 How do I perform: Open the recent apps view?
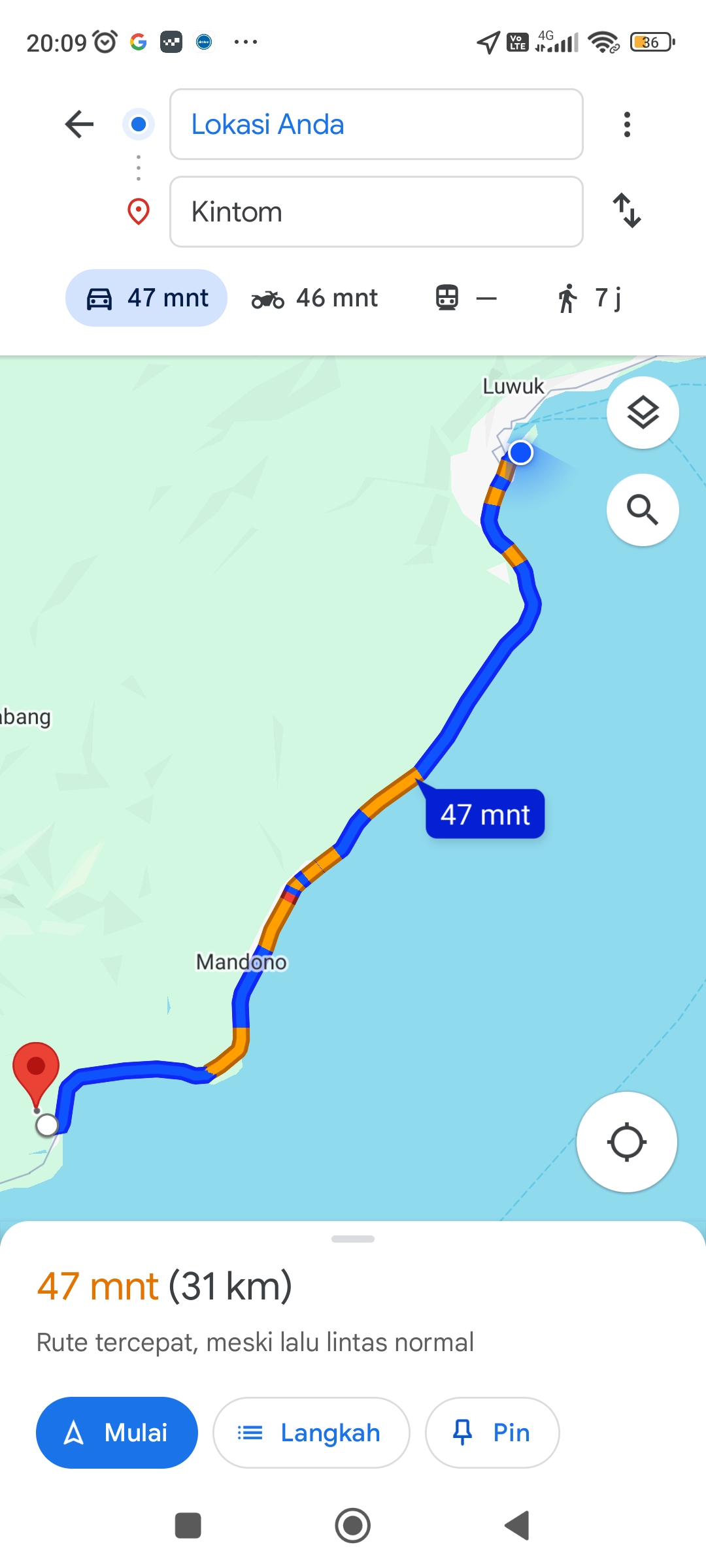(x=188, y=1526)
